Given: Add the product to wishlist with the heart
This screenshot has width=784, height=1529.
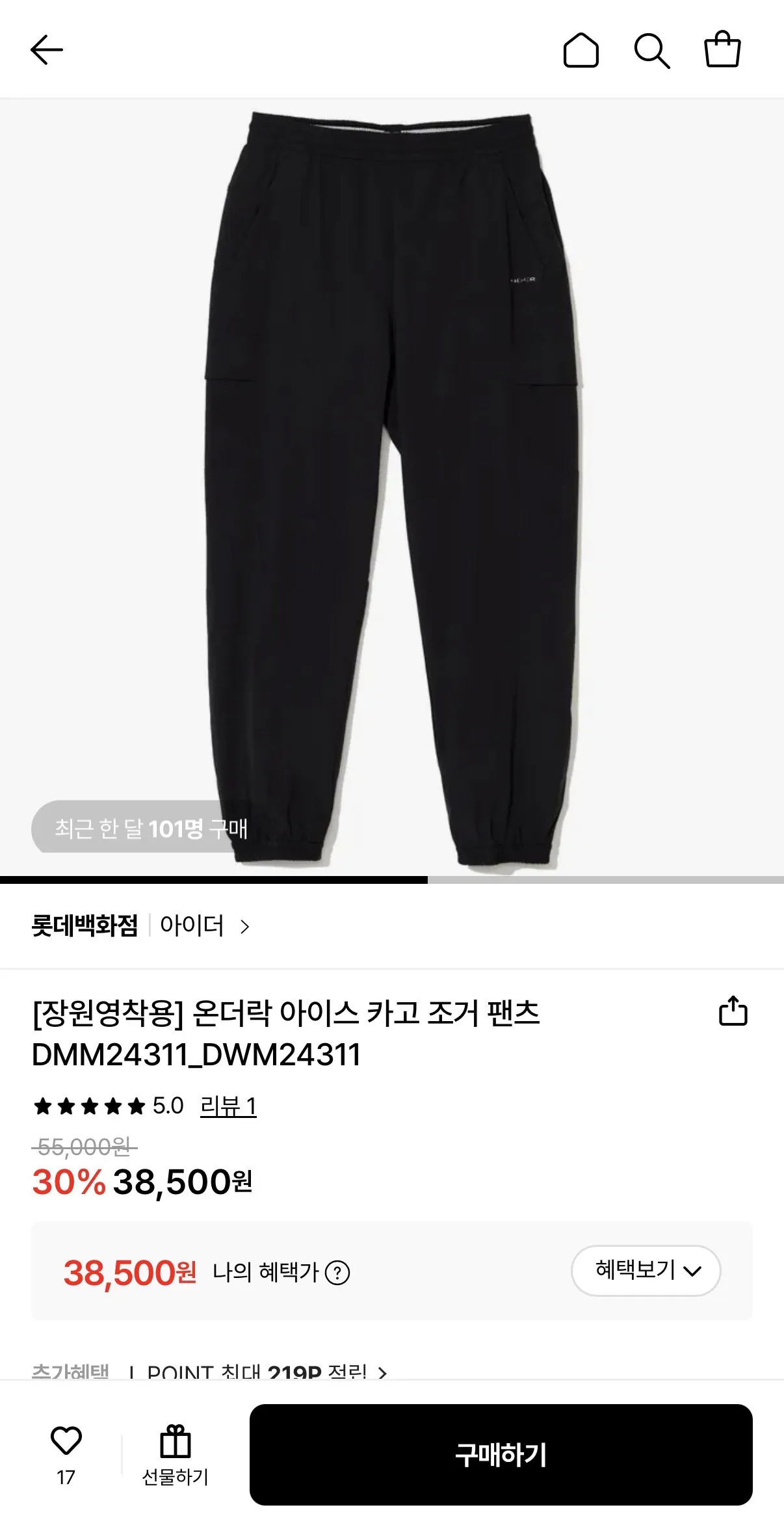Looking at the screenshot, I should 66,1443.
